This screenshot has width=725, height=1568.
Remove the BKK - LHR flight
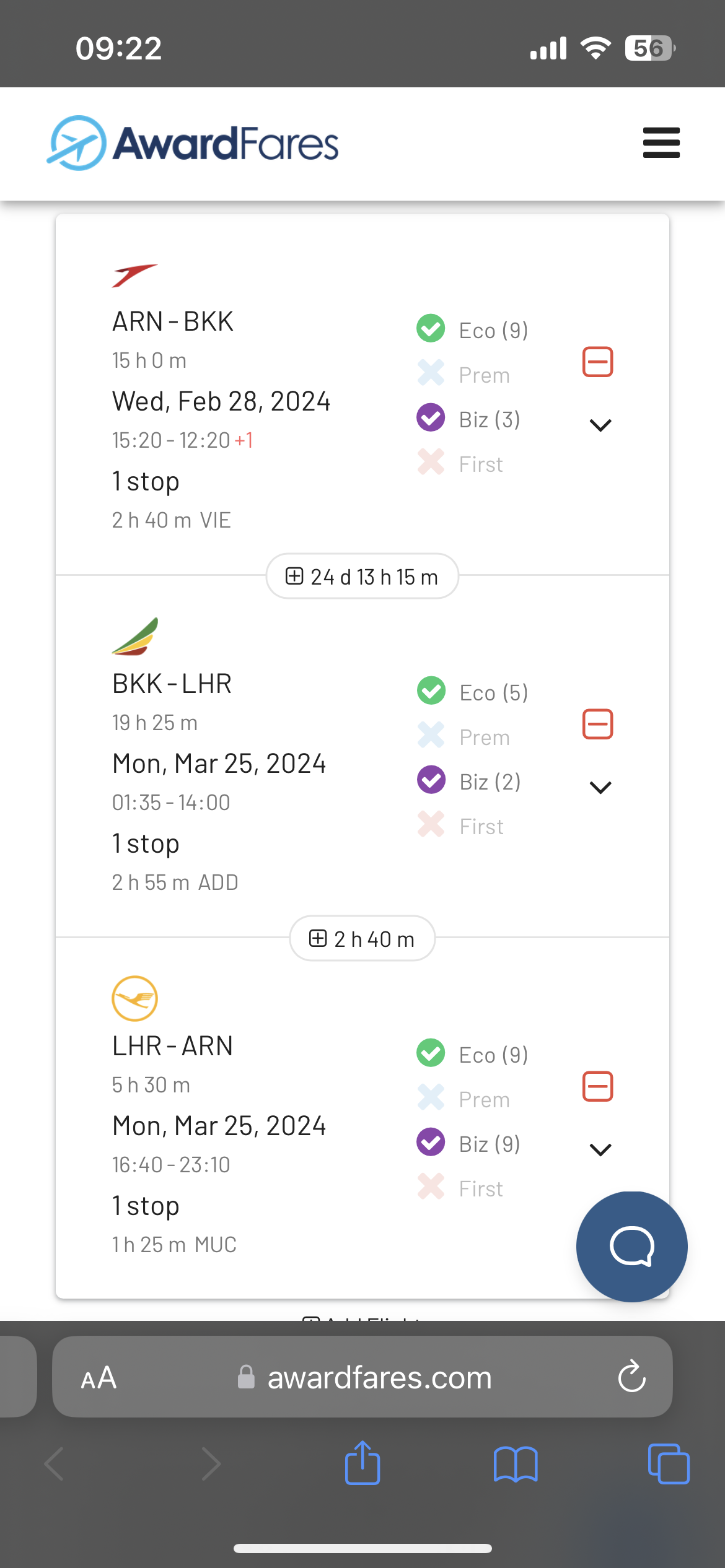597,724
